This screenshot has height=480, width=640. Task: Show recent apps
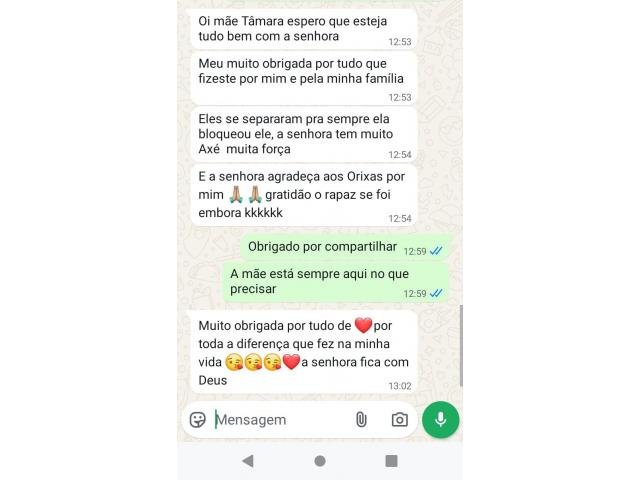click(391, 461)
